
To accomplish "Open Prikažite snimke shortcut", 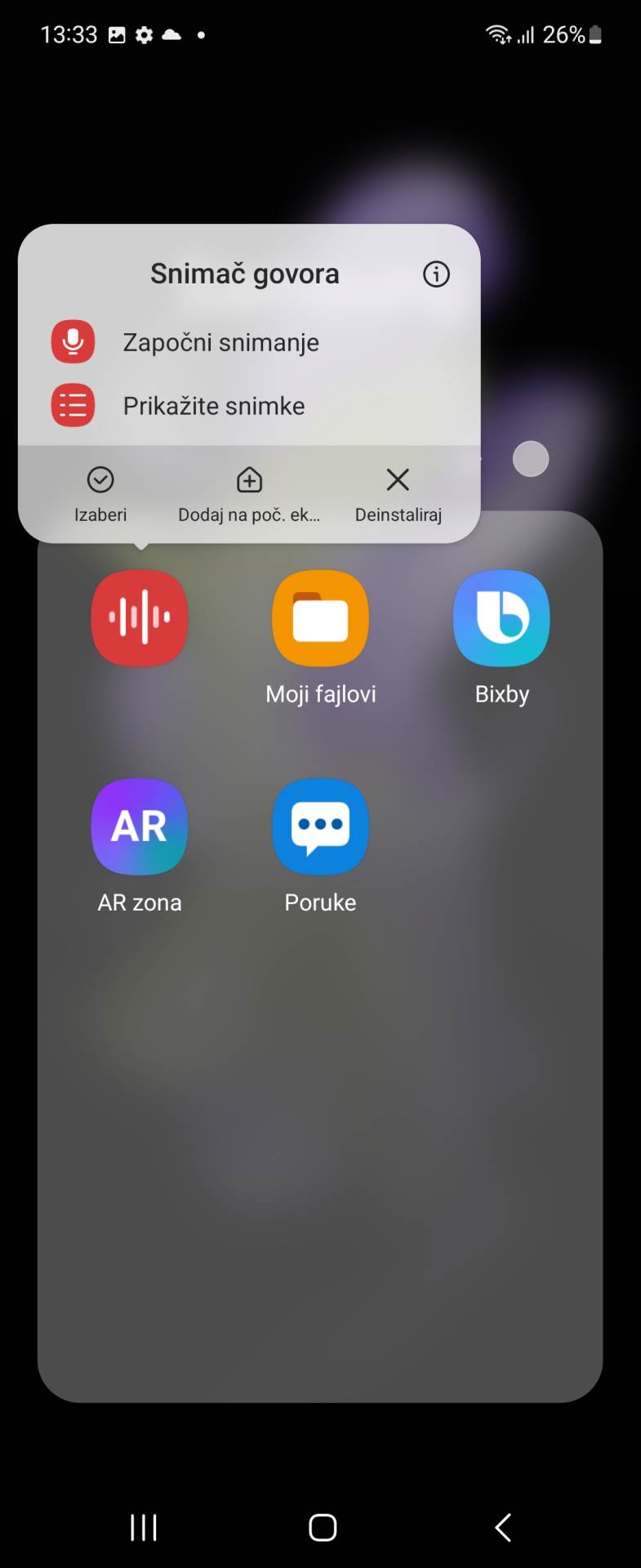I will point(213,406).
